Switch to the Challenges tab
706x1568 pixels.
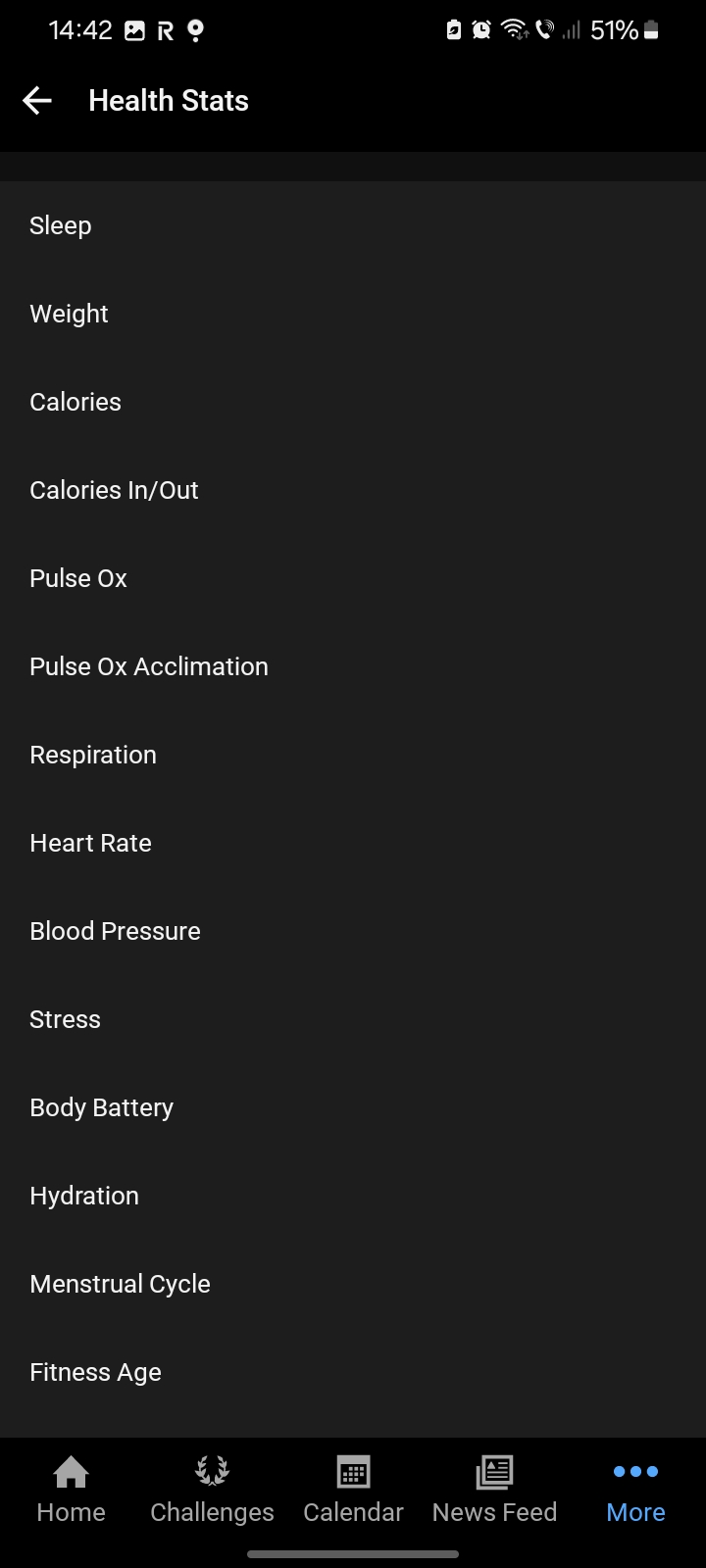(x=212, y=1490)
